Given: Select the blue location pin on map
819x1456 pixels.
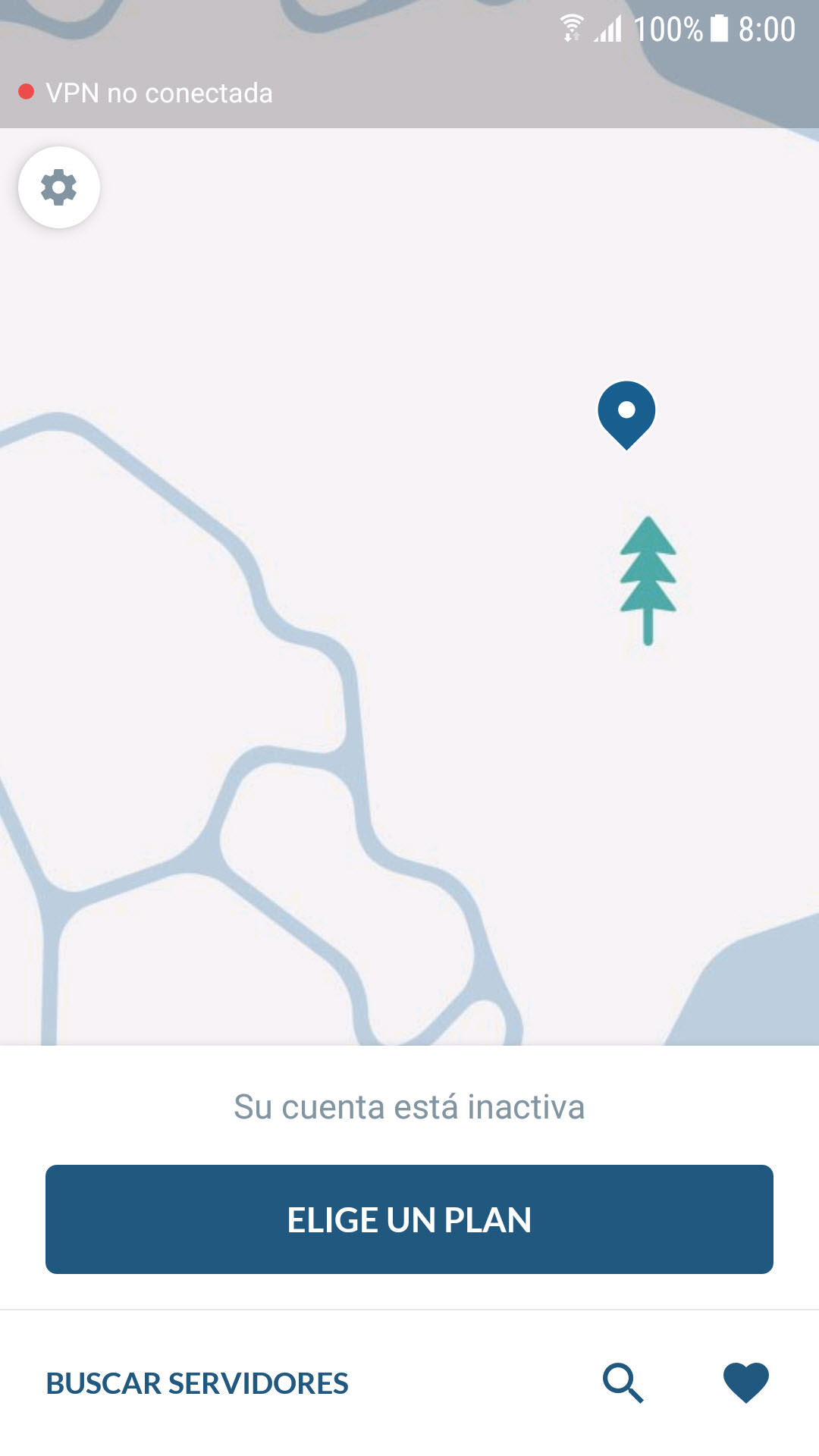Looking at the screenshot, I should tap(626, 416).
